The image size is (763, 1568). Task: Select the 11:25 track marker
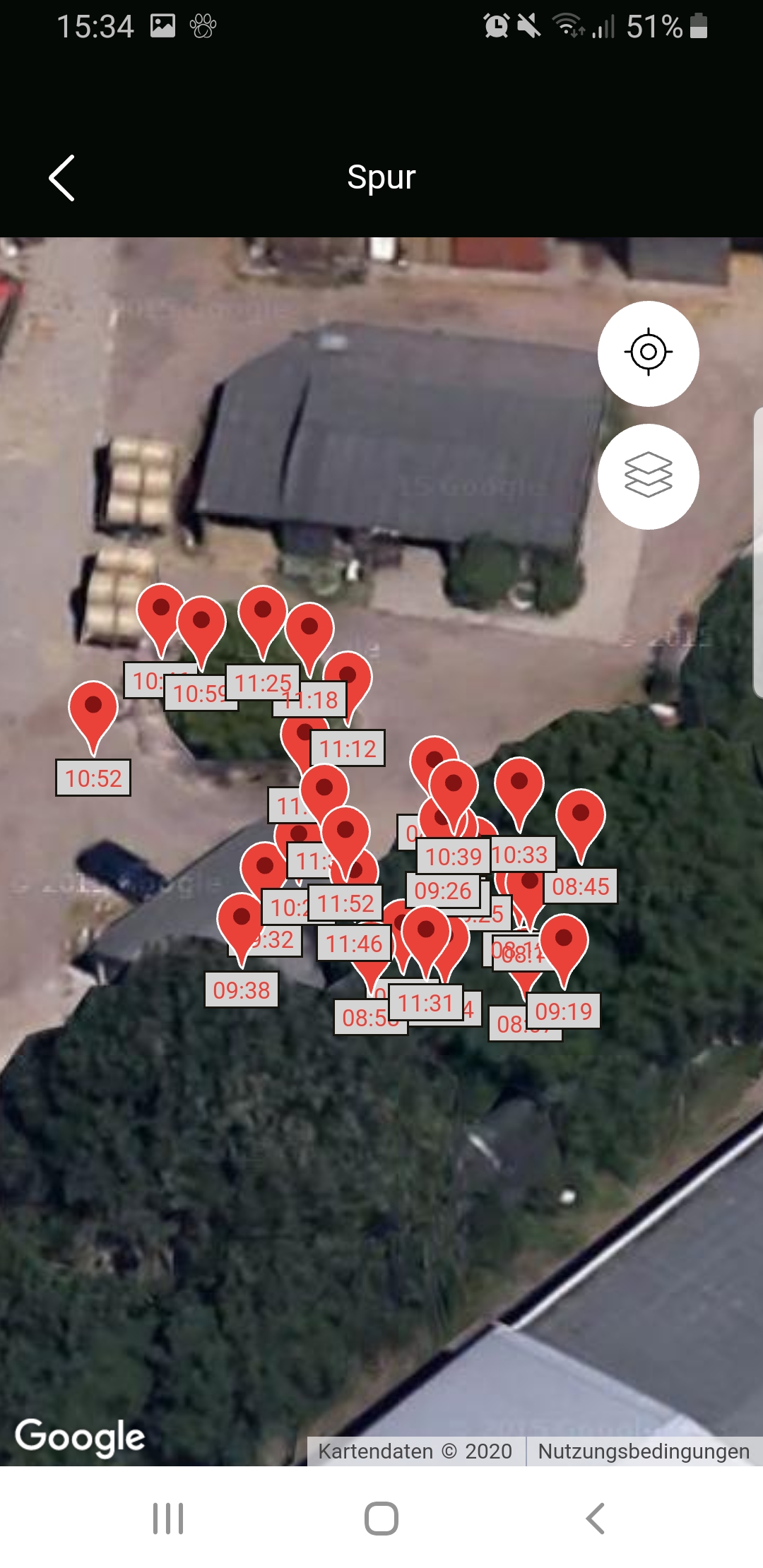263,612
